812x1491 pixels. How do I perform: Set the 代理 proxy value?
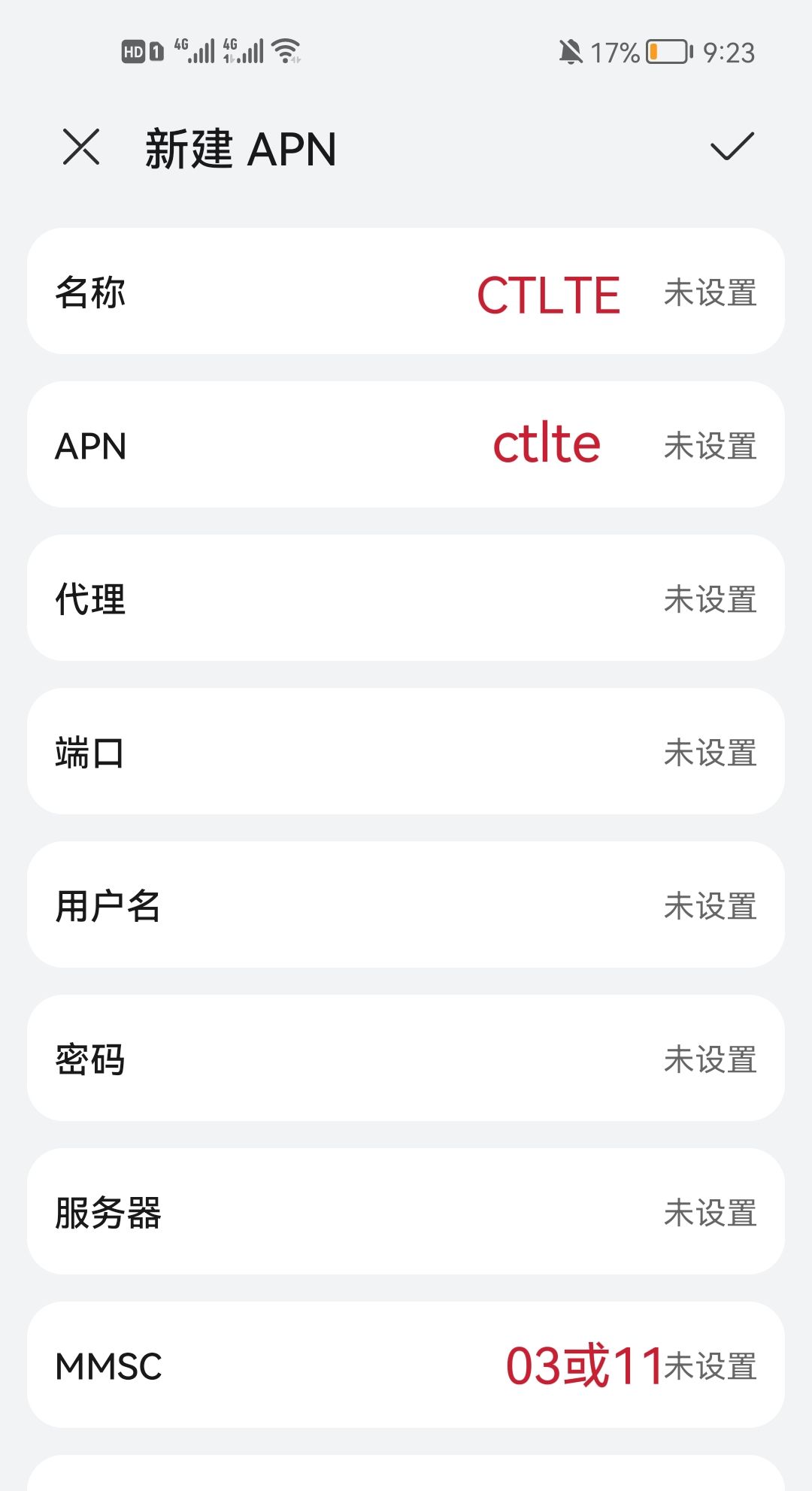pyautogui.click(x=406, y=599)
